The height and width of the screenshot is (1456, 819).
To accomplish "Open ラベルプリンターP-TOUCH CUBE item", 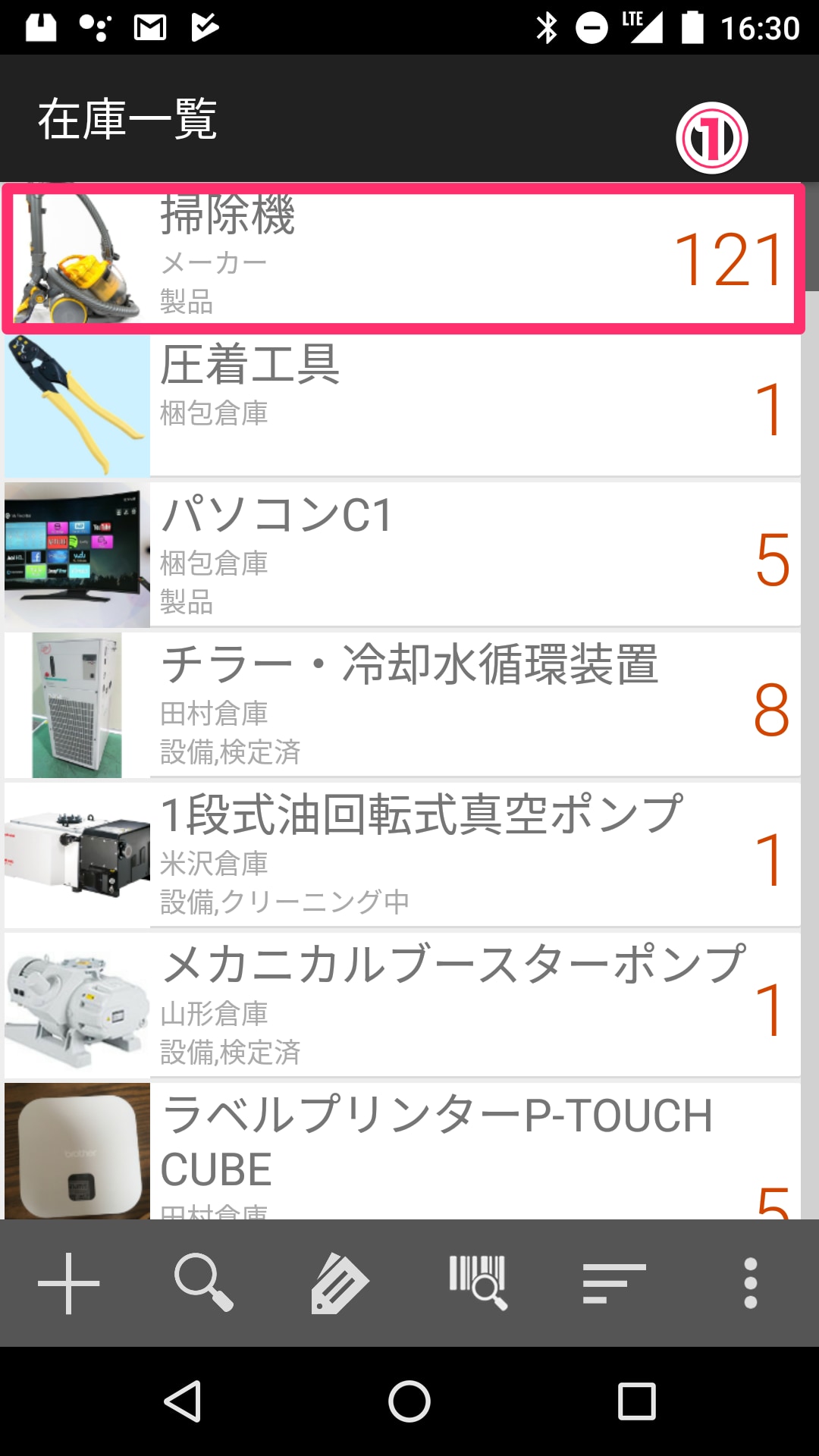I will (x=403, y=1151).
